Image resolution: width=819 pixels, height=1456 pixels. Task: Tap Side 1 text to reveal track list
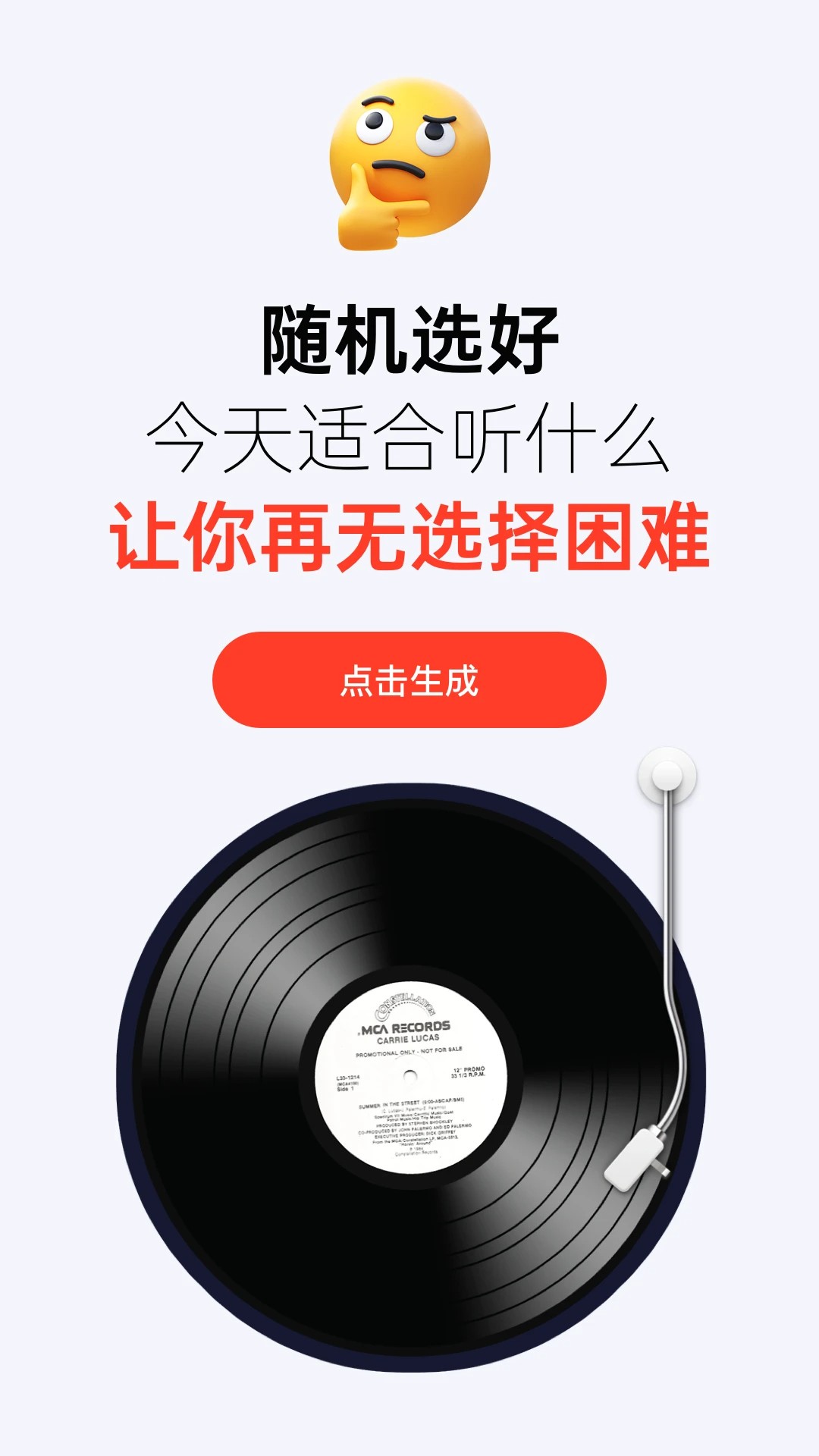pos(344,1088)
